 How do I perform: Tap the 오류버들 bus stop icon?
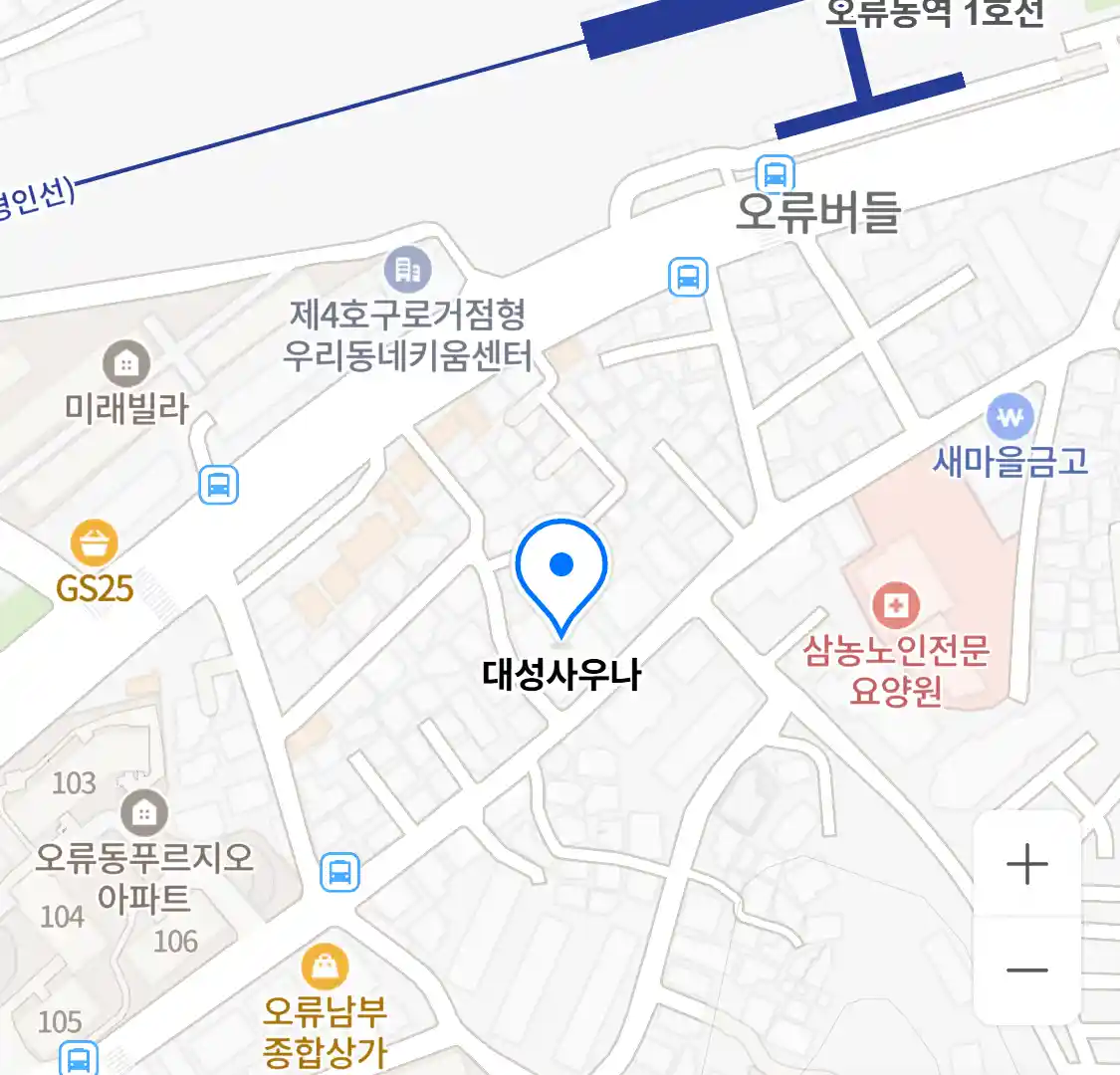pos(775,174)
